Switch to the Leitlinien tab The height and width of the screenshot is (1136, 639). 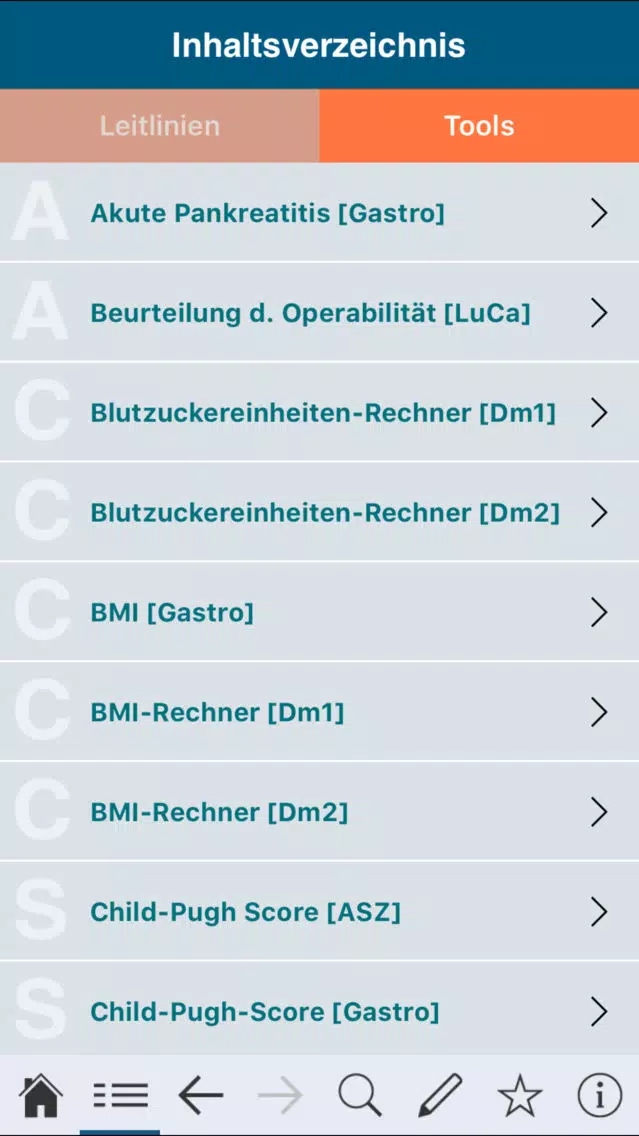pos(159,125)
